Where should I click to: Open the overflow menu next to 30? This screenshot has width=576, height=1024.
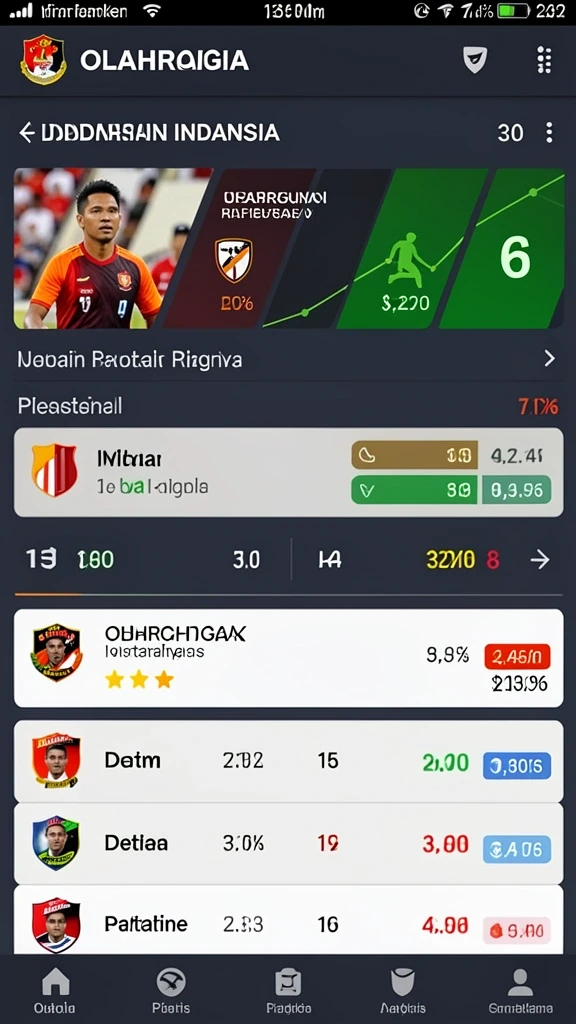coord(549,133)
